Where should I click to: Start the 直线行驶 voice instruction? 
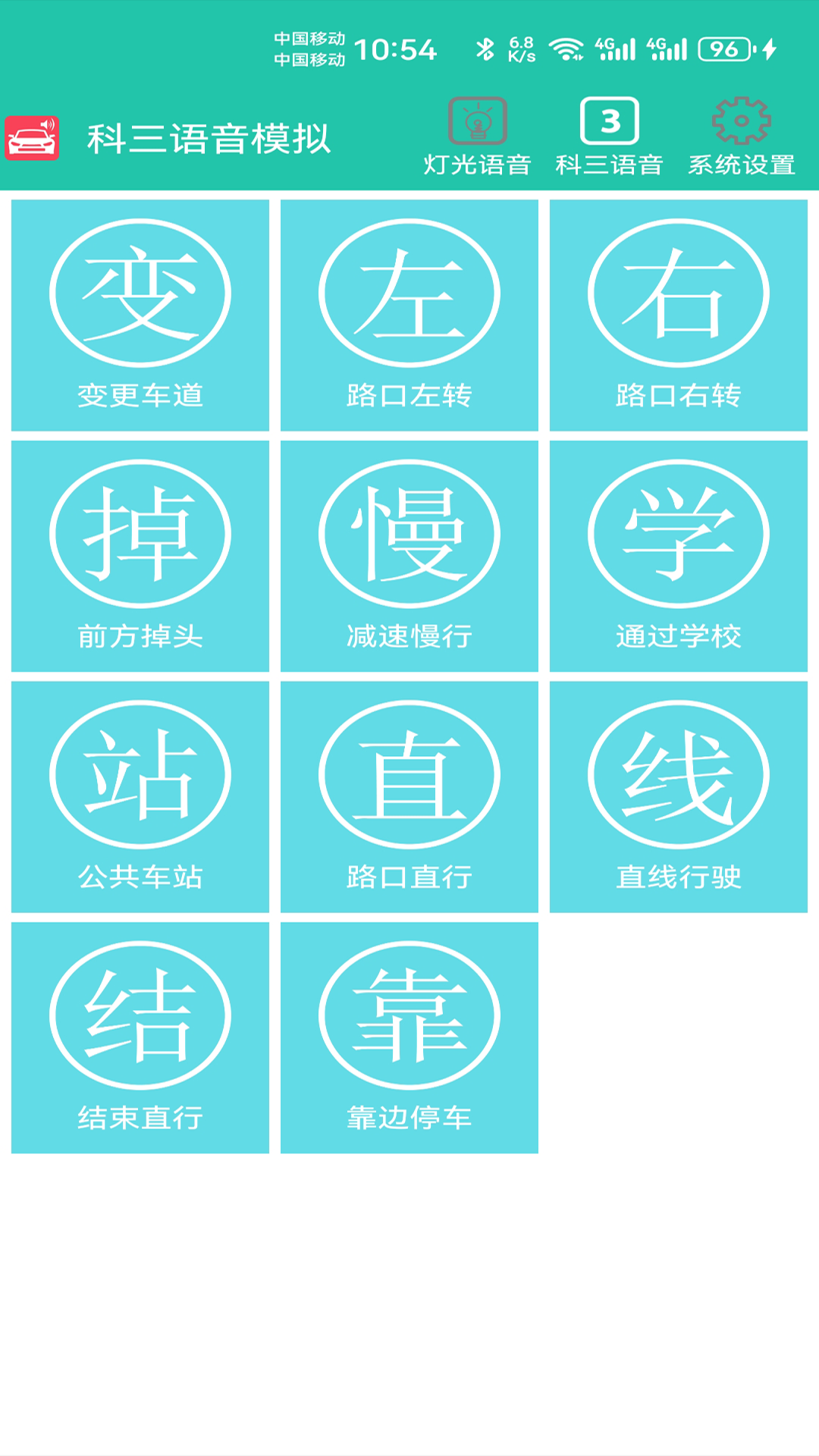(679, 796)
